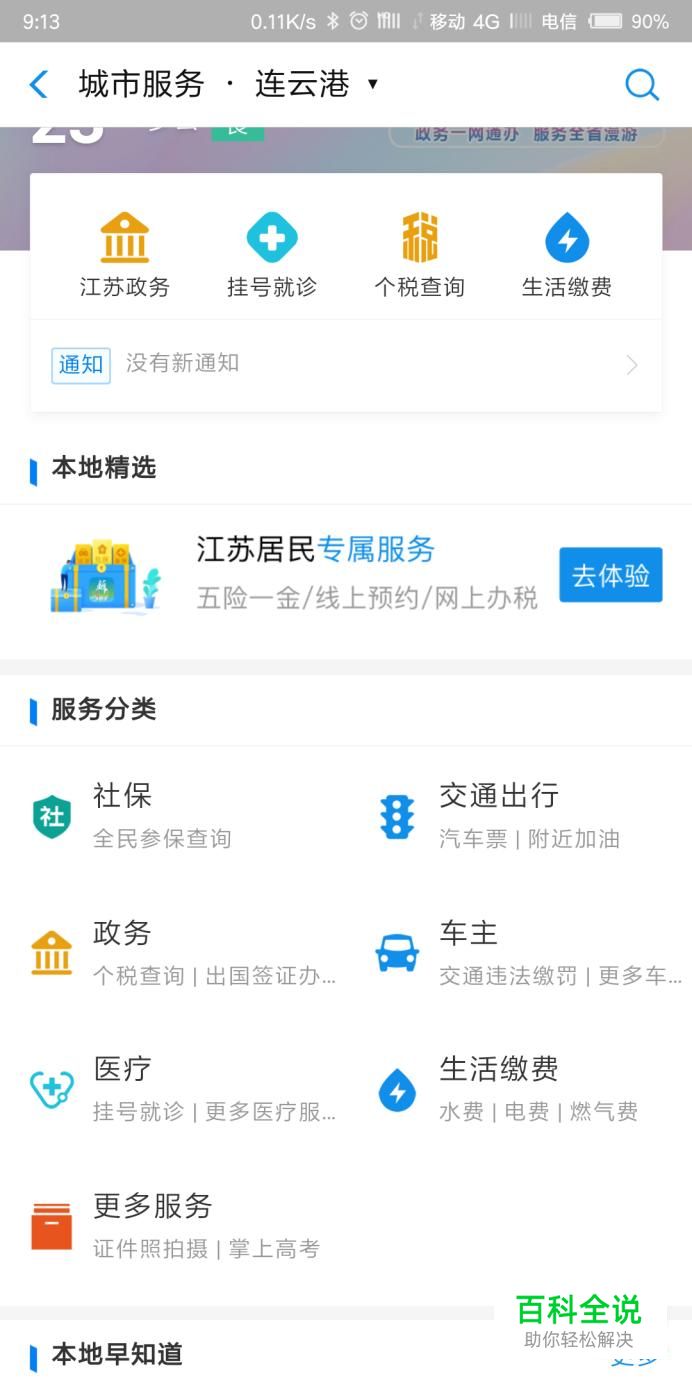Go back using the top-left arrow

point(39,85)
